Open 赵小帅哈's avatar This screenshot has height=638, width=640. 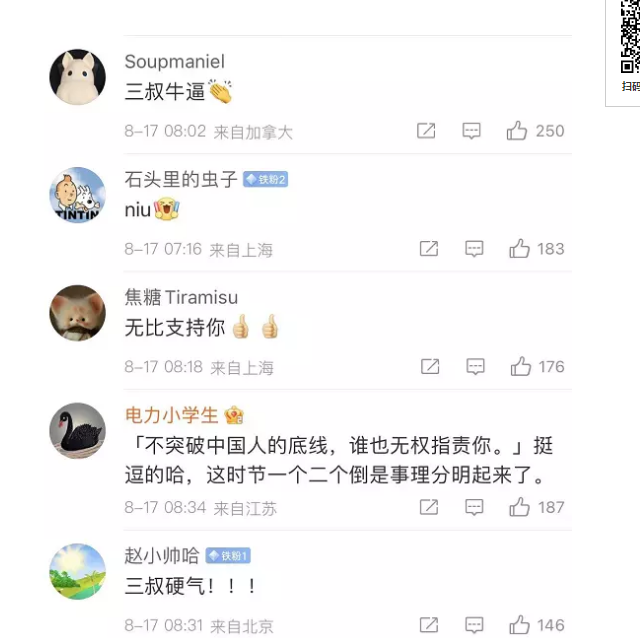click(77, 571)
